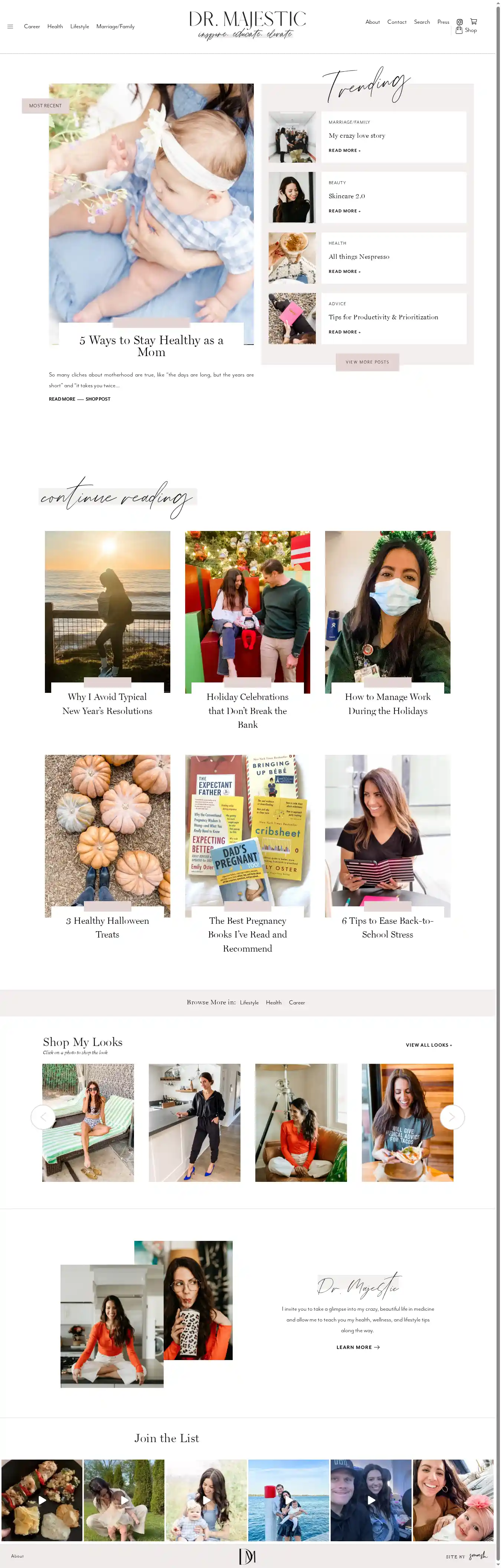This screenshot has width=501, height=1568.
Task: Open the cart icon in the header
Action: coord(474,21)
